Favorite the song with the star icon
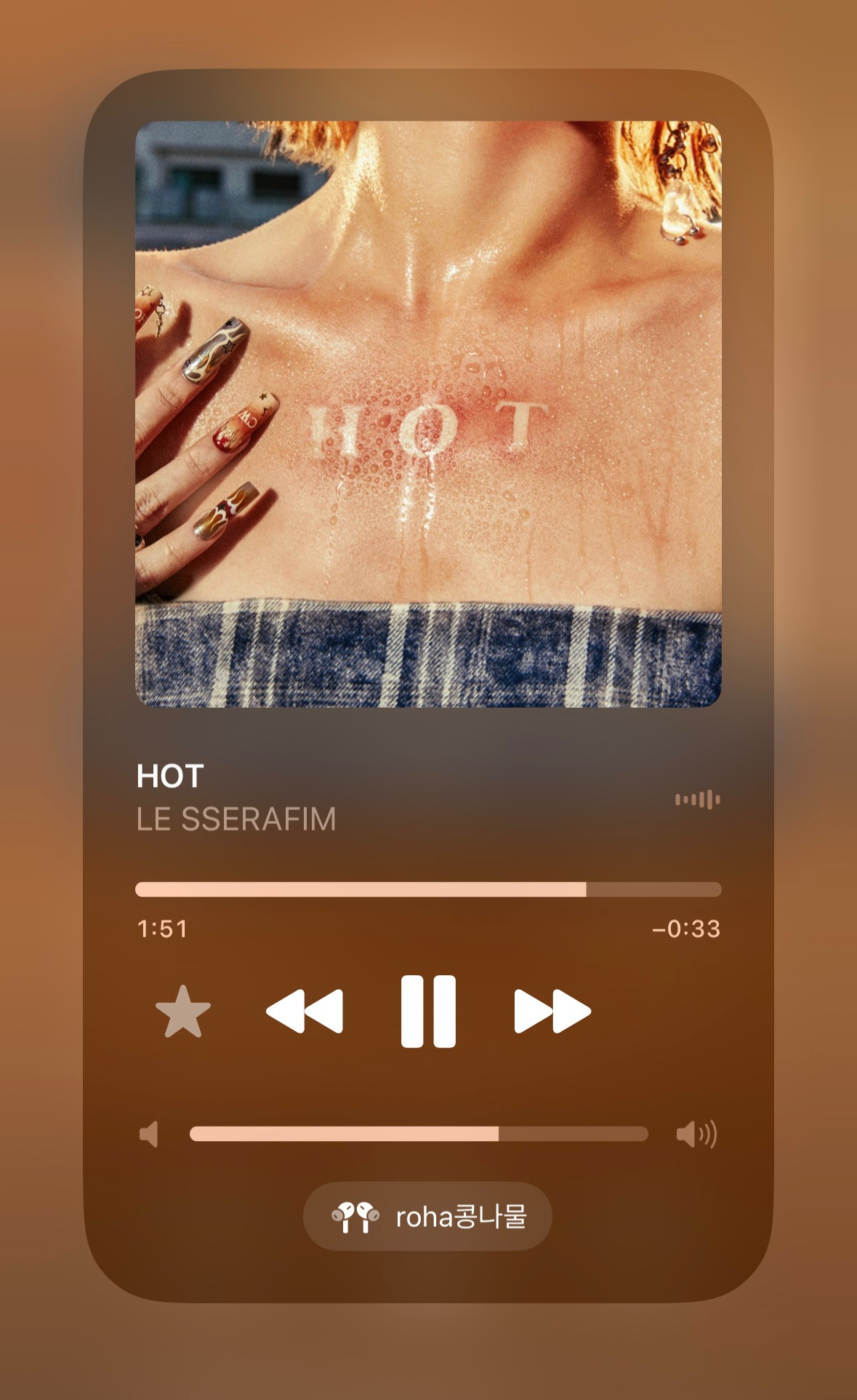 coord(183,1012)
